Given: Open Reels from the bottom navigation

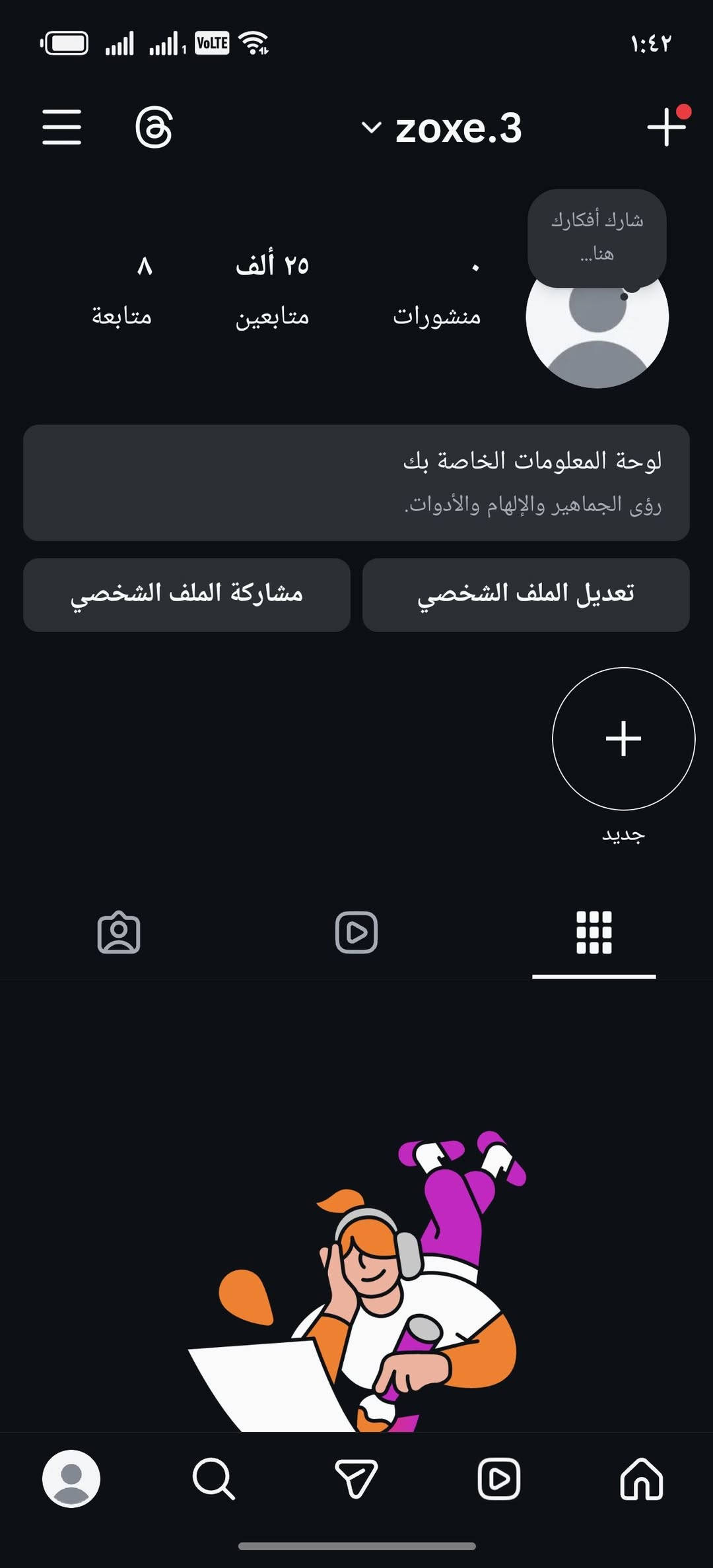Looking at the screenshot, I should tap(499, 1479).
